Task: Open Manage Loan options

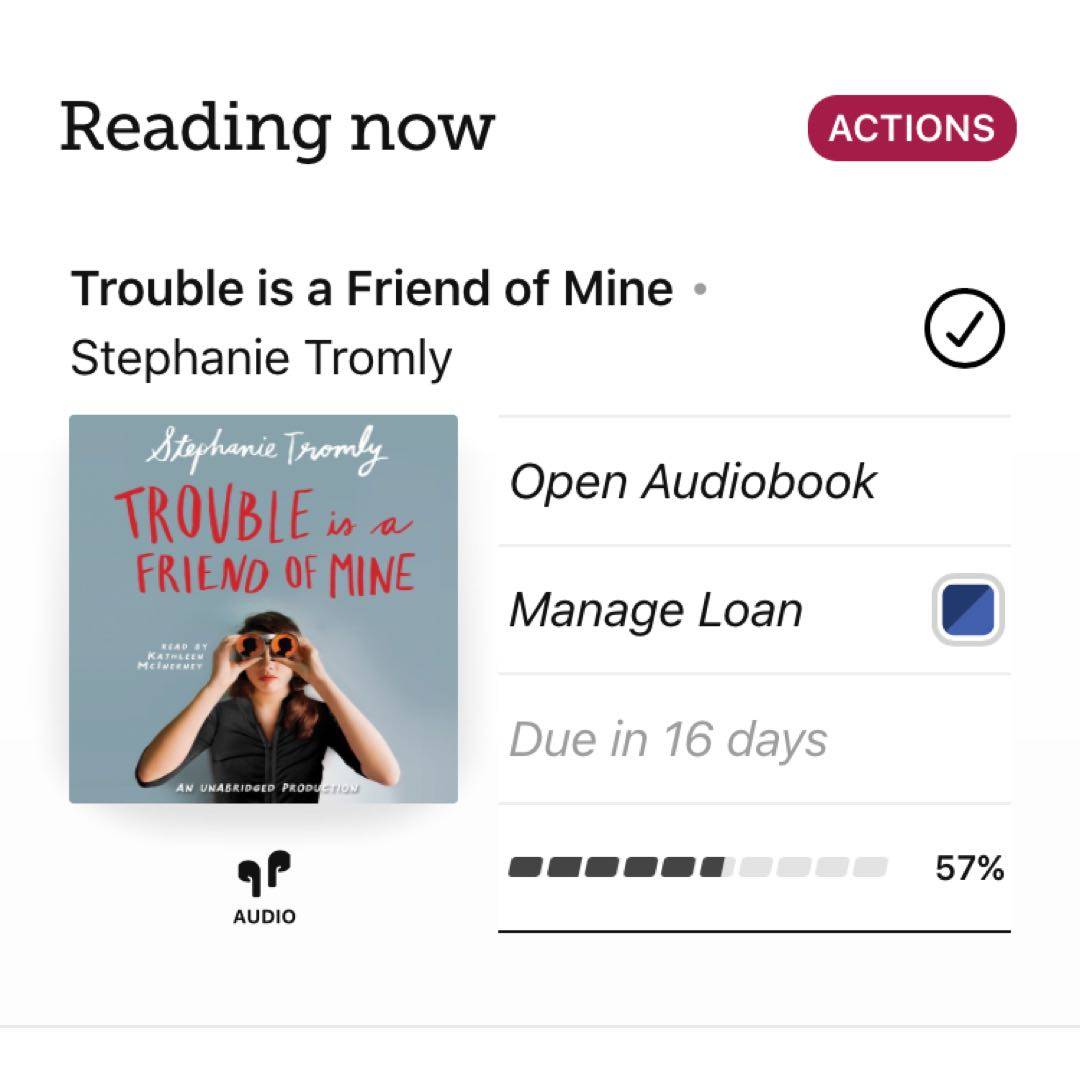Action: click(x=754, y=610)
